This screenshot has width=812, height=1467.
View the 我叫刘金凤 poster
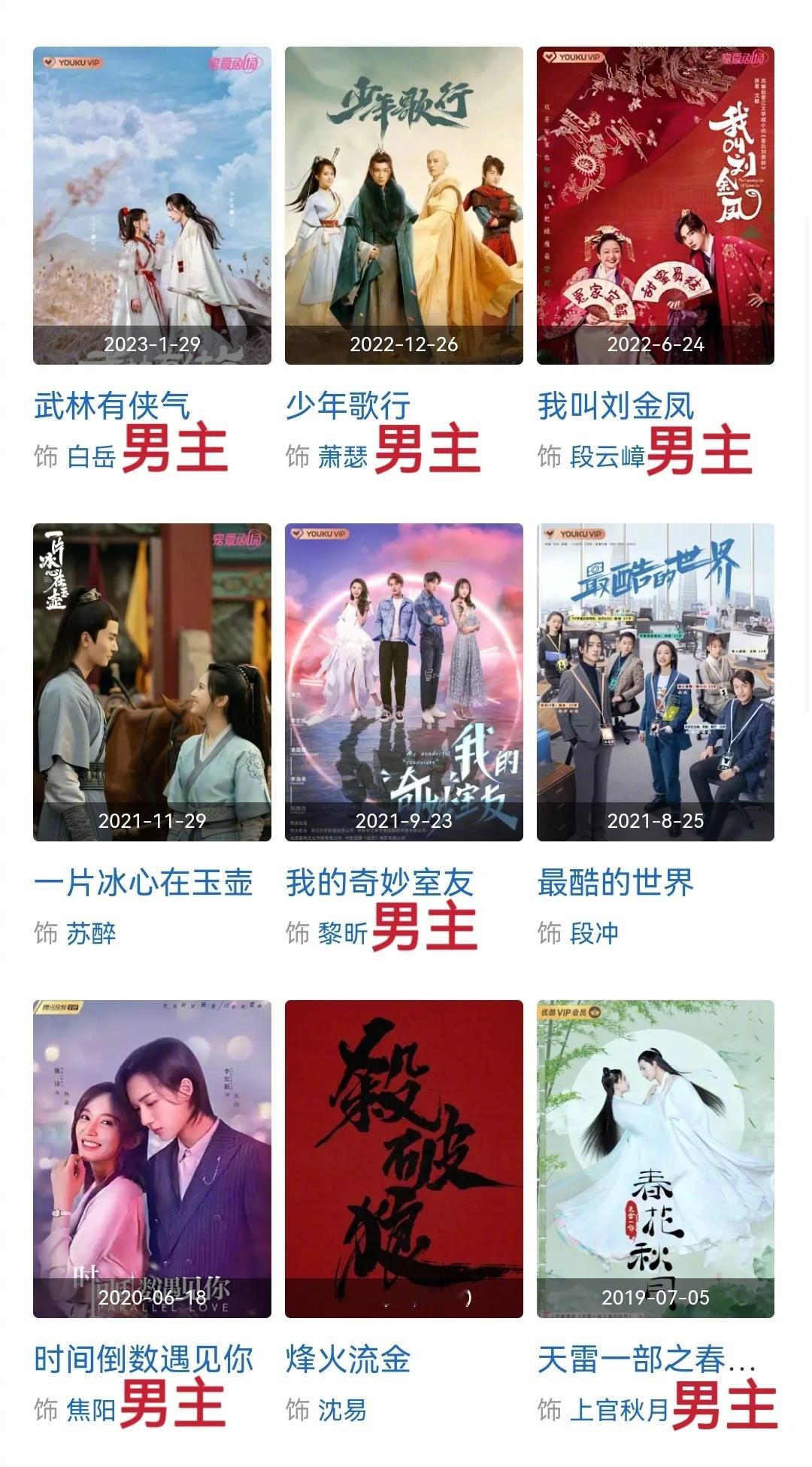click(655, 205)
